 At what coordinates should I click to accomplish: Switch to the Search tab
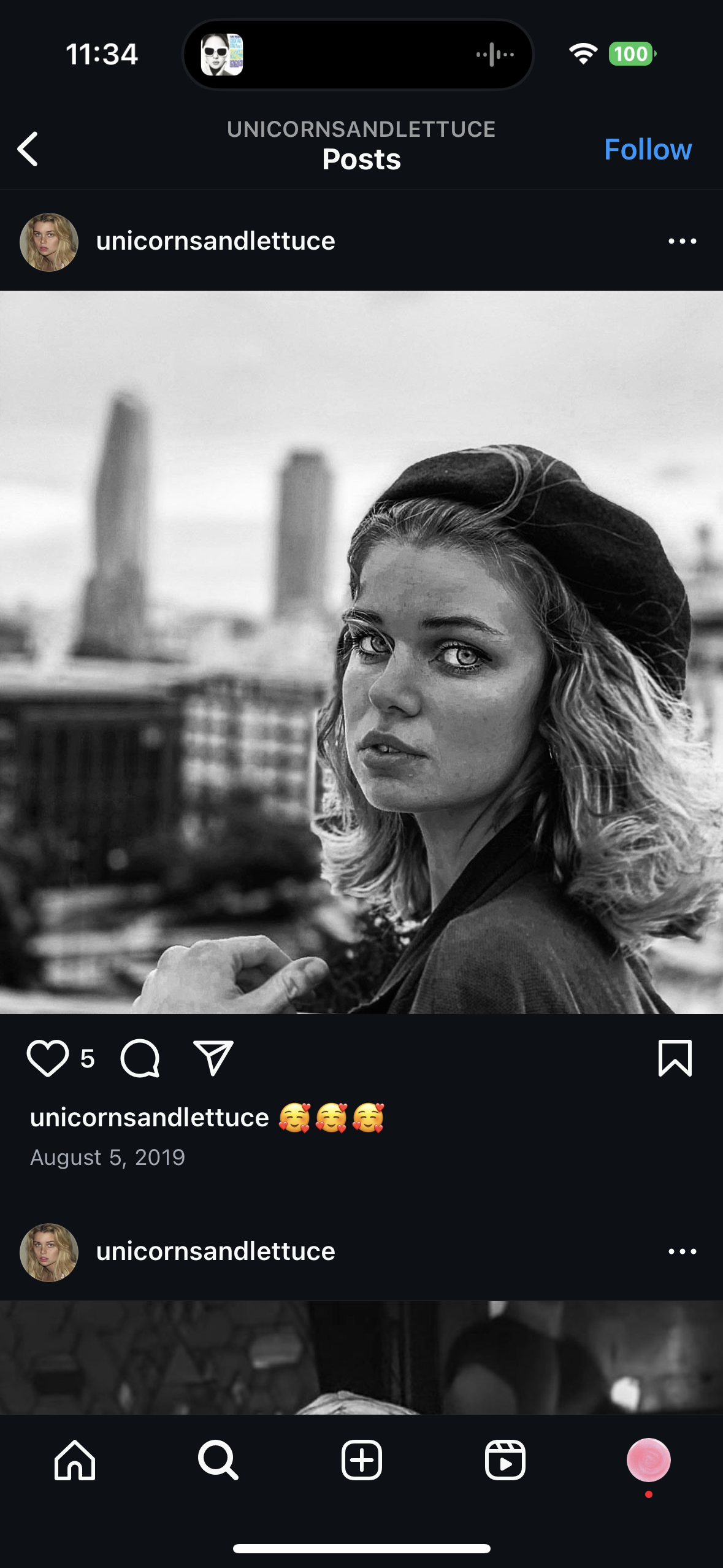pos(218,1460)
